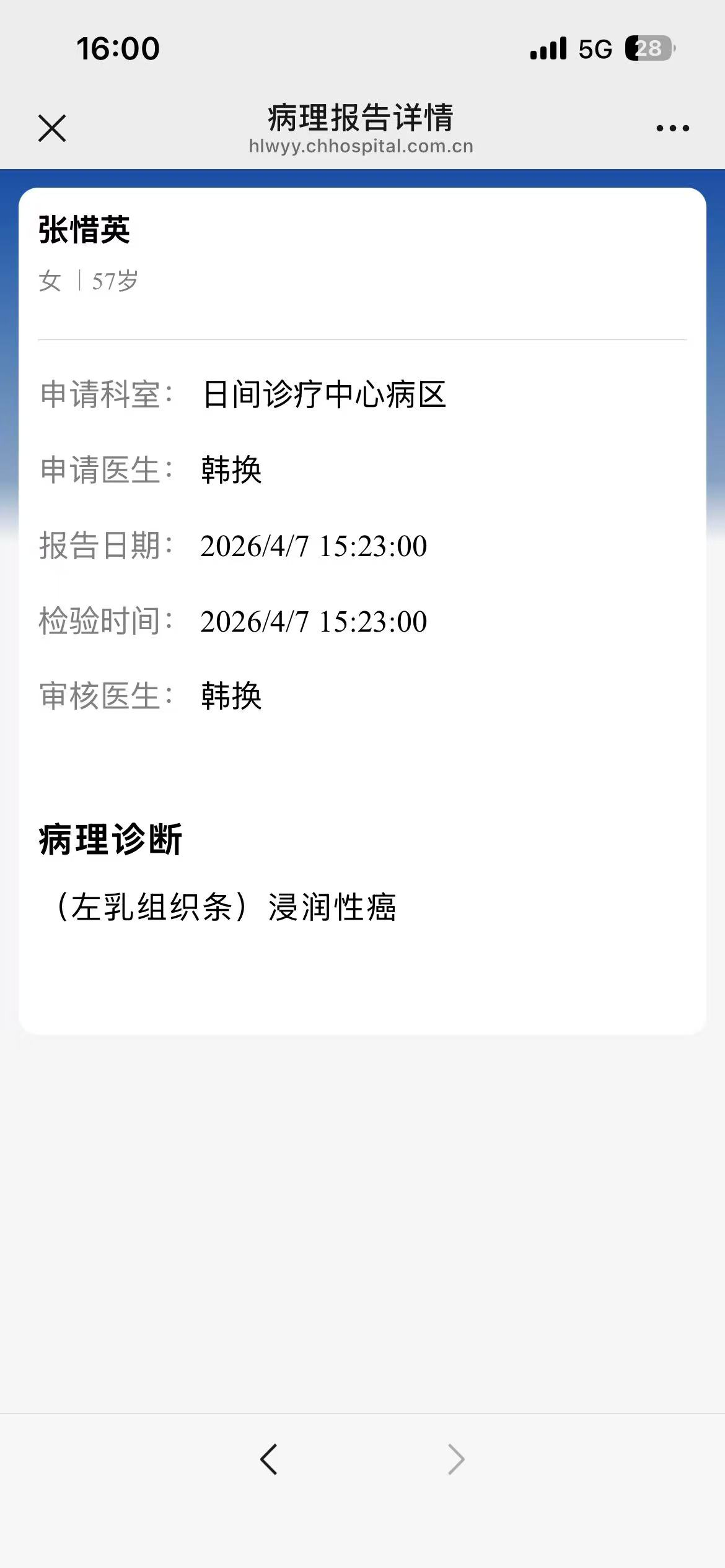This screenshot has width=725, height=1568.
Task: Open the three-dot more options menu
Action: coord(672,128)
